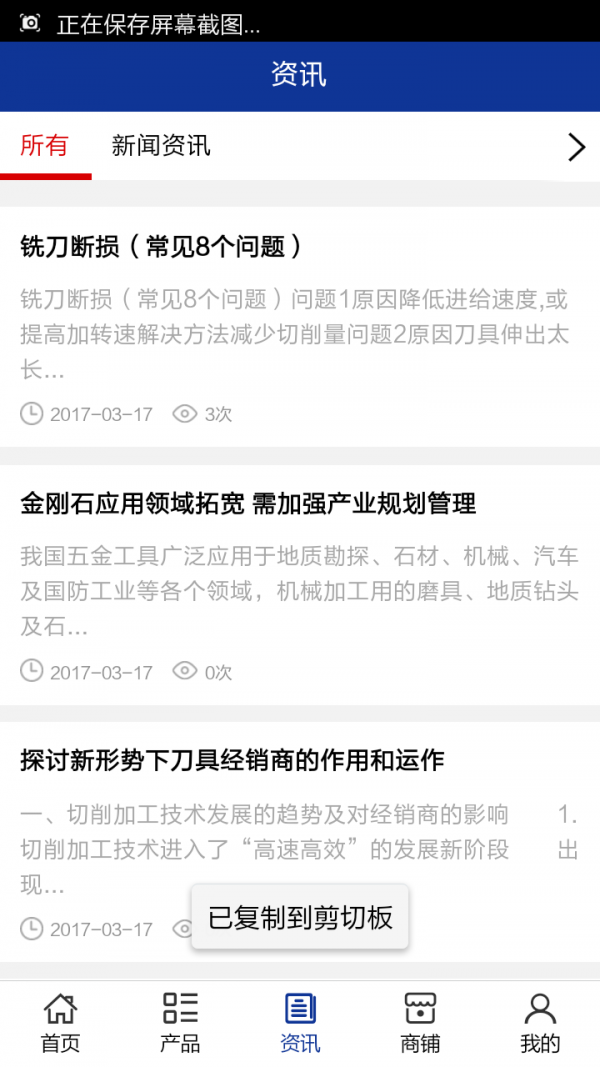Open the 商铺 tab
The width and height of the screenshot is (600, 1067).
tap(420, 1024)
